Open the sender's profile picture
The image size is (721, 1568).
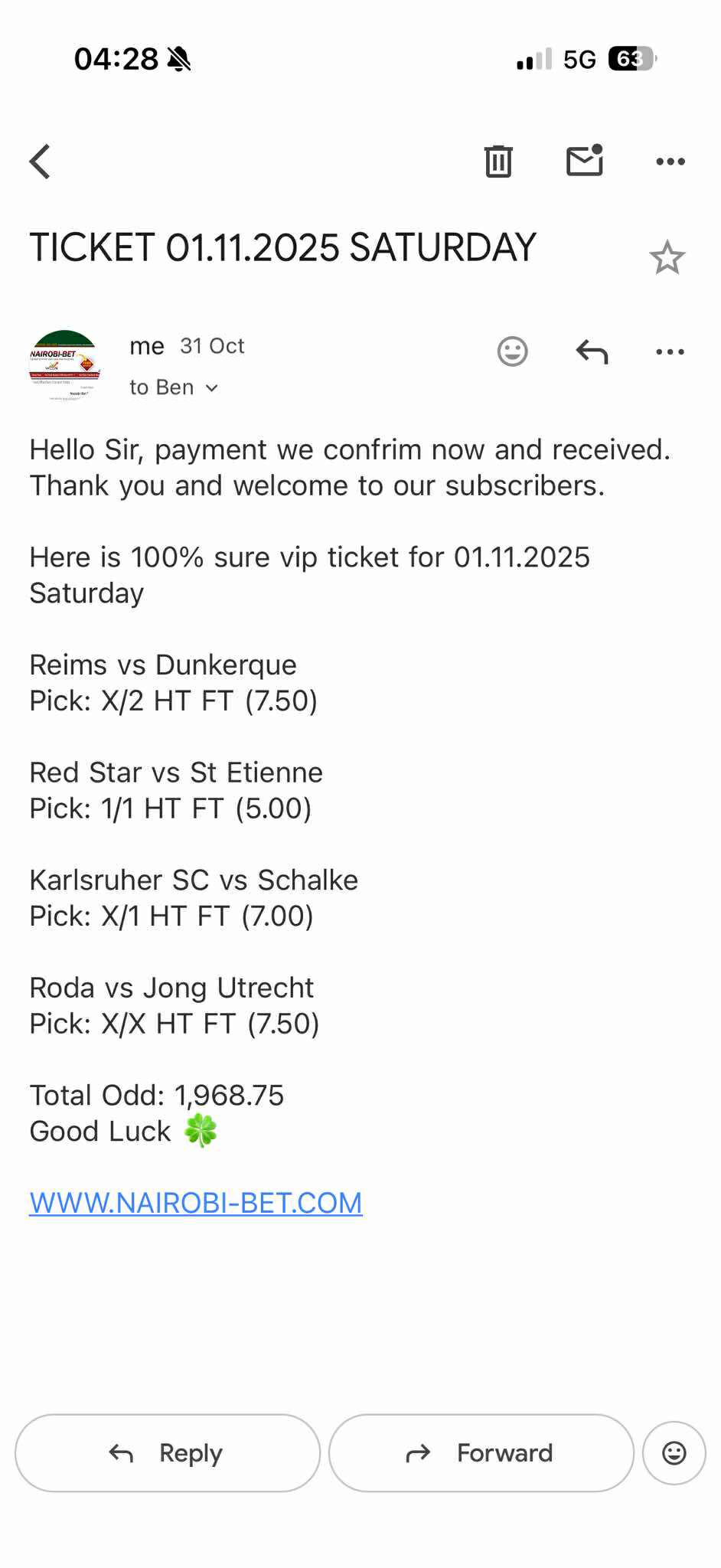click(x=65, y=366)
